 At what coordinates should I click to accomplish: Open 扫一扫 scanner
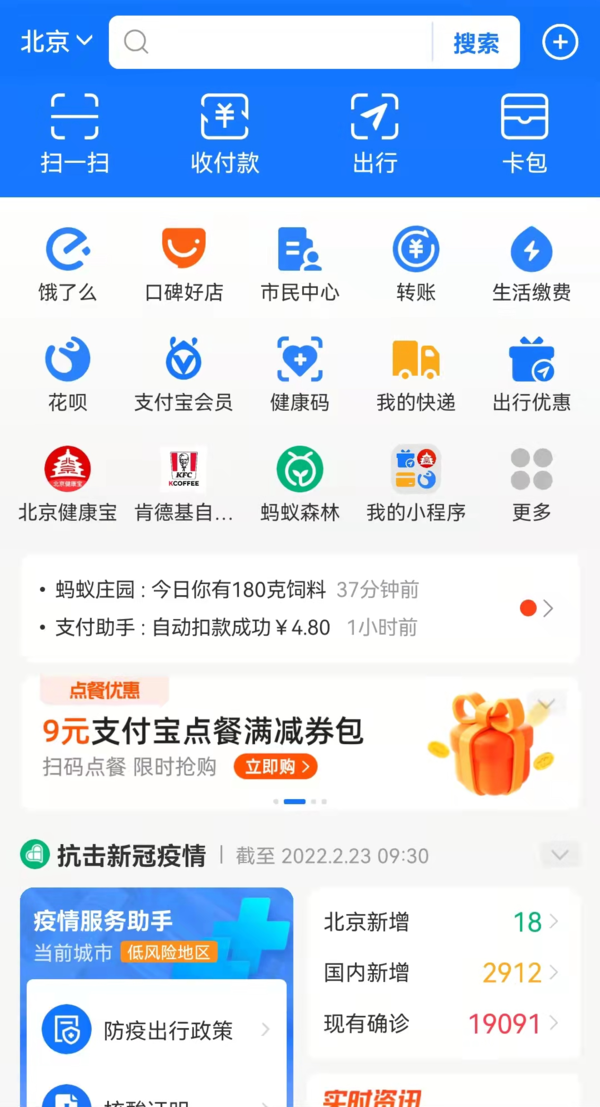pos(75,133)
